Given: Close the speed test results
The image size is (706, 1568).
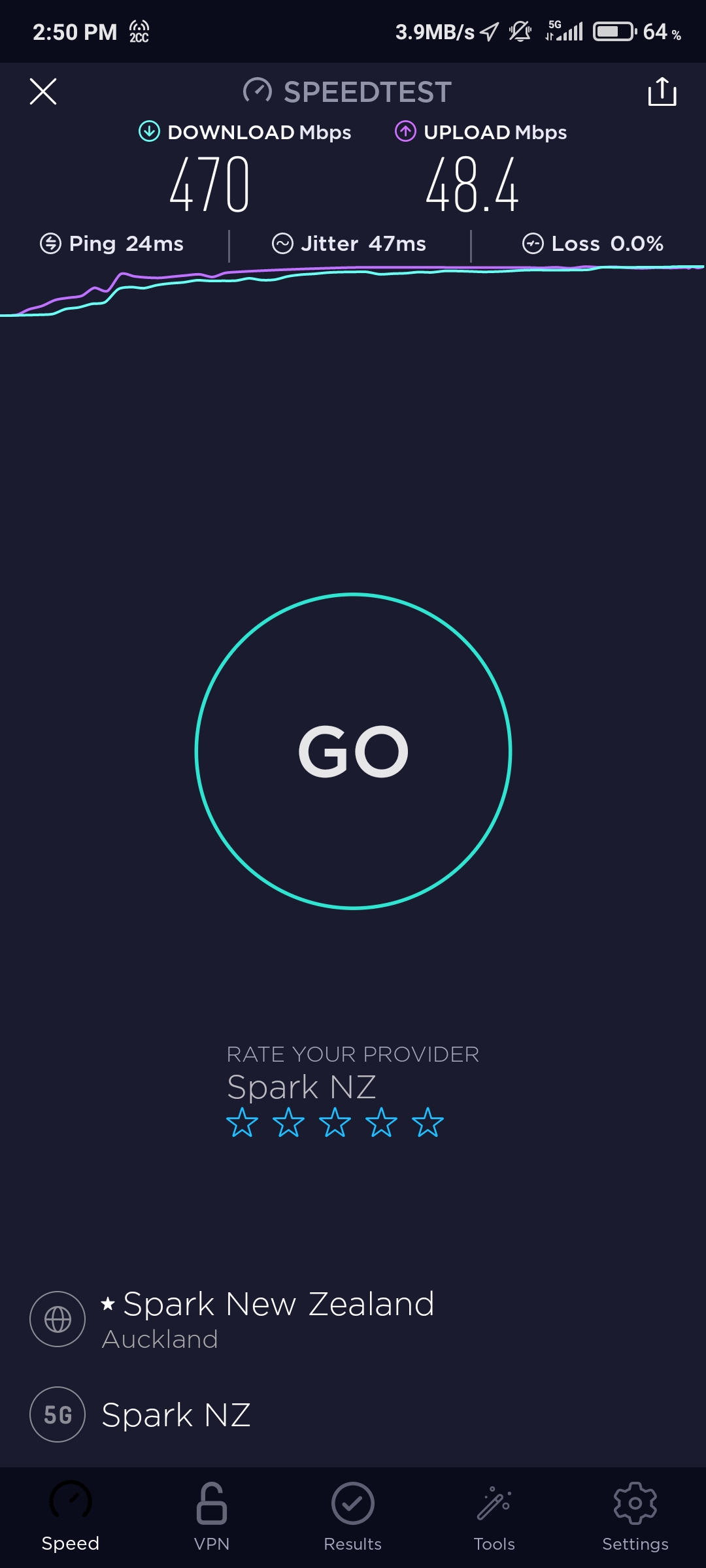Looking at the screenshot, I should (x=43, y=91).
